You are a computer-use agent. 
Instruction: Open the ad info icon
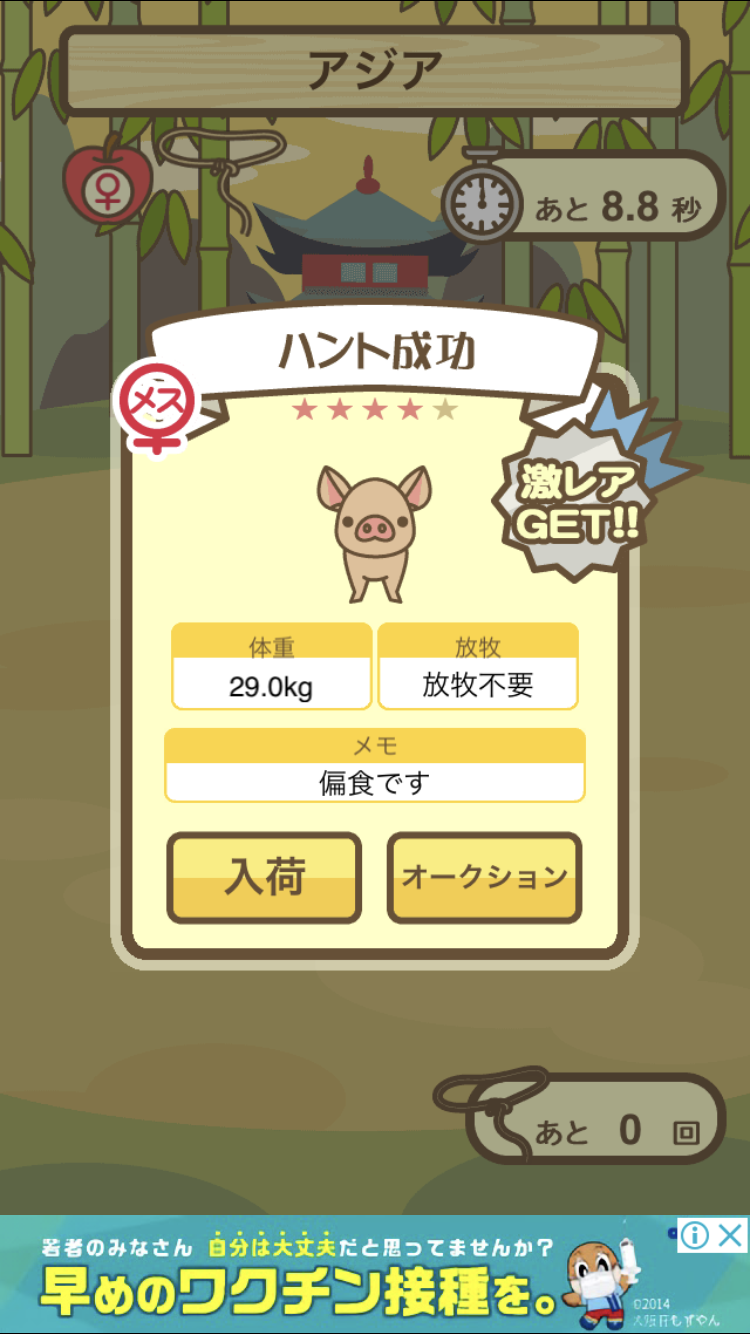pyautogui.click(x=695, y=1235)
